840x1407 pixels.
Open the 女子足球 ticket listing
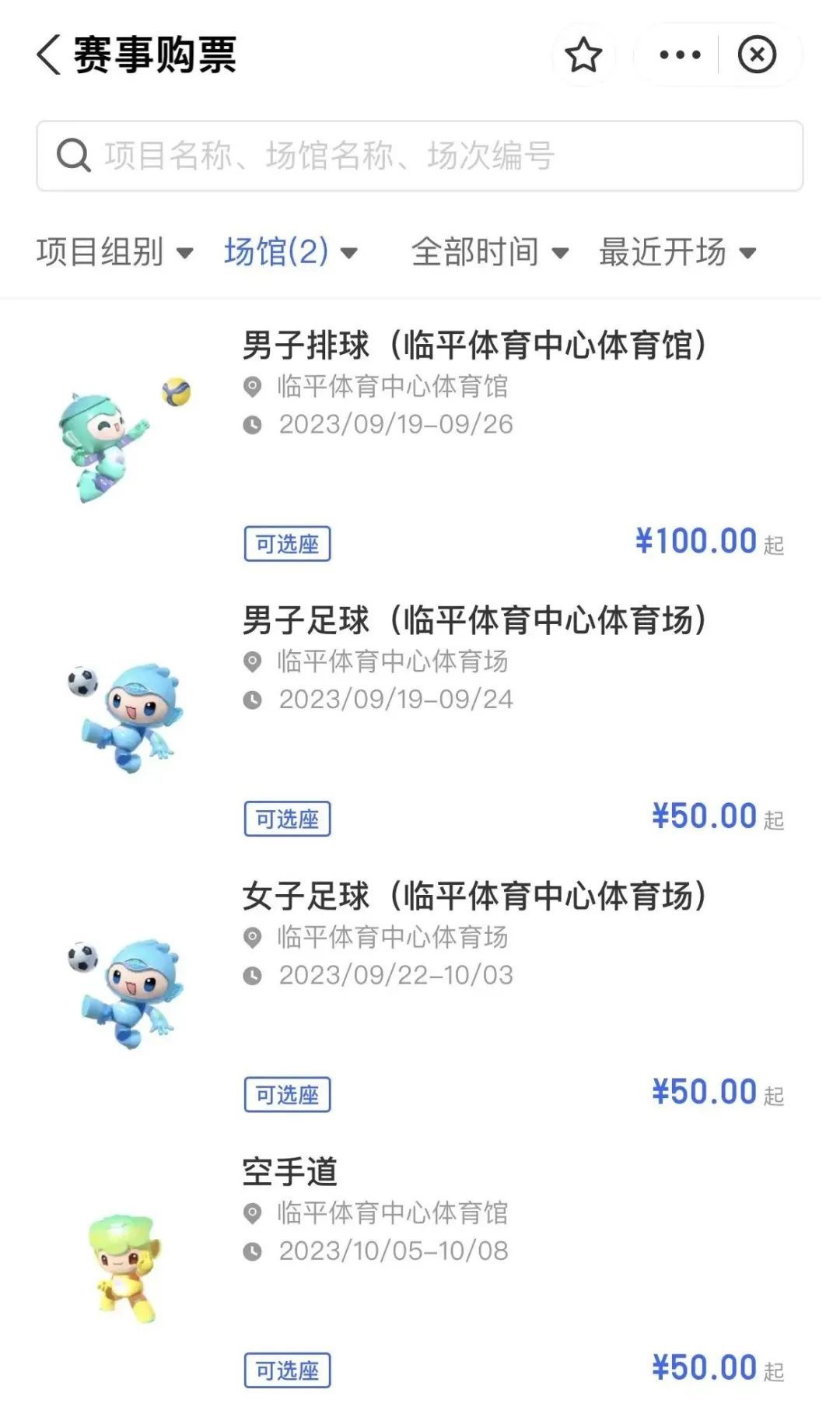[473, 896]
